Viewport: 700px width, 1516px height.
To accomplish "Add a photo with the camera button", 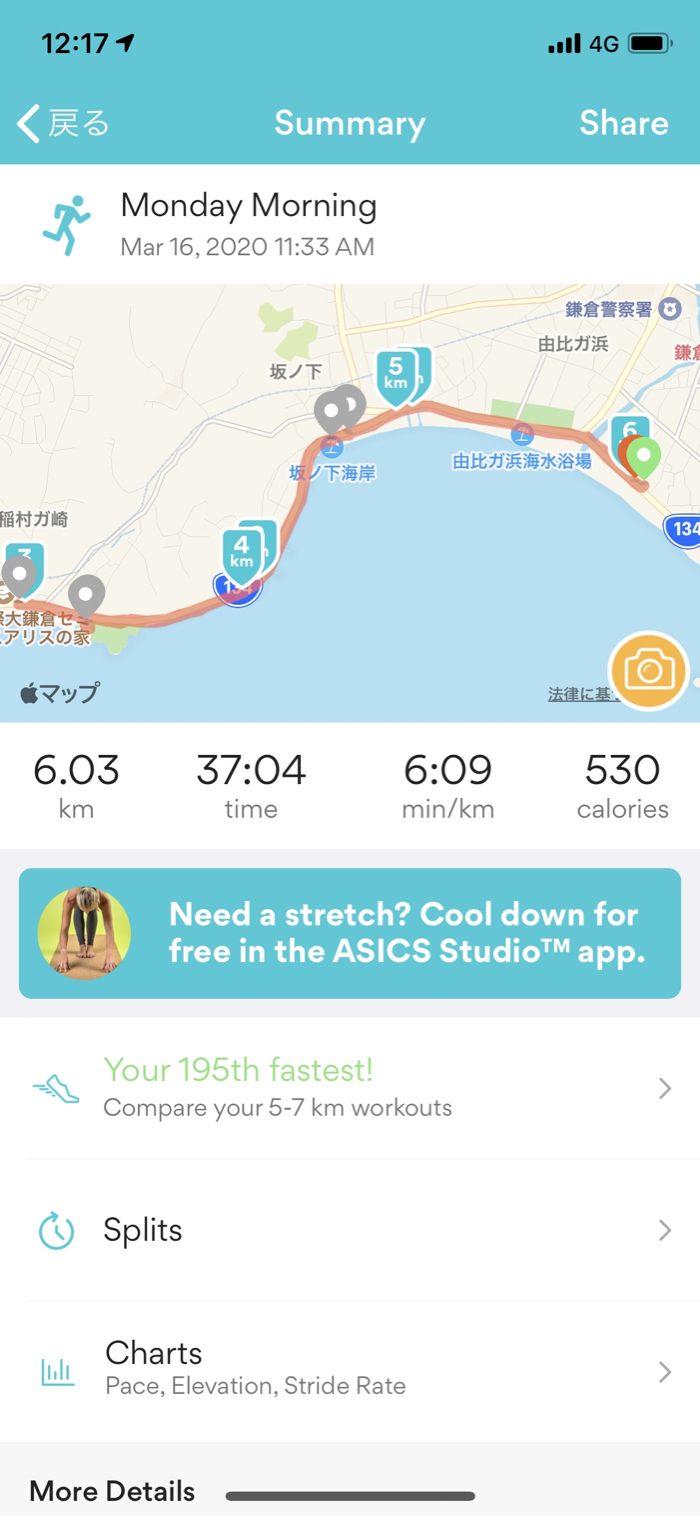I will pyautogui.click(x=649, y=671).
